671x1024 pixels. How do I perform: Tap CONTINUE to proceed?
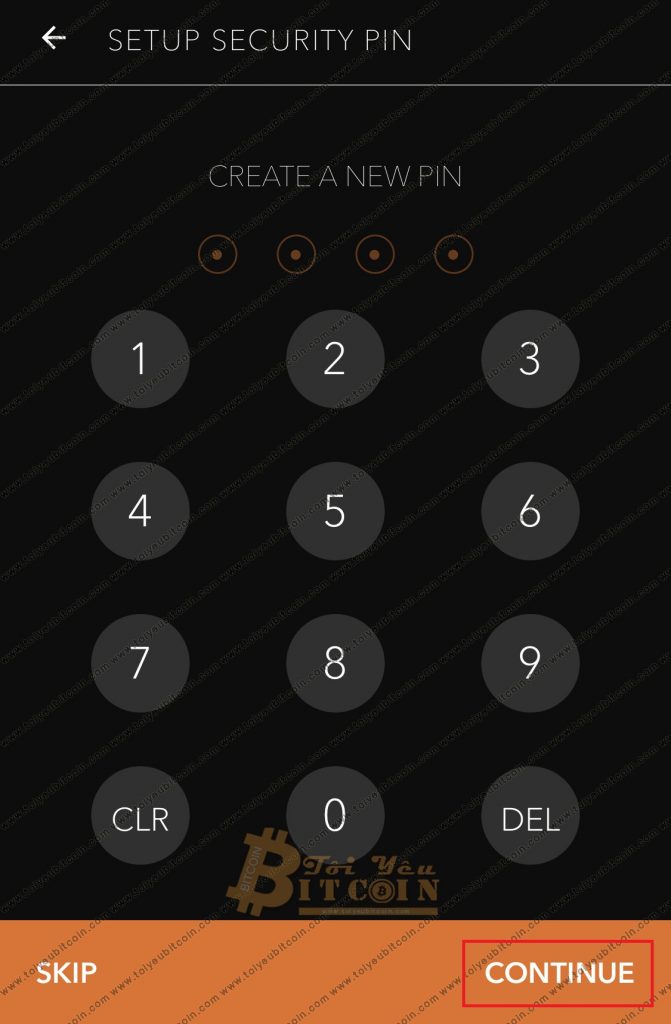pyautogui.click(x=559, y=973)
